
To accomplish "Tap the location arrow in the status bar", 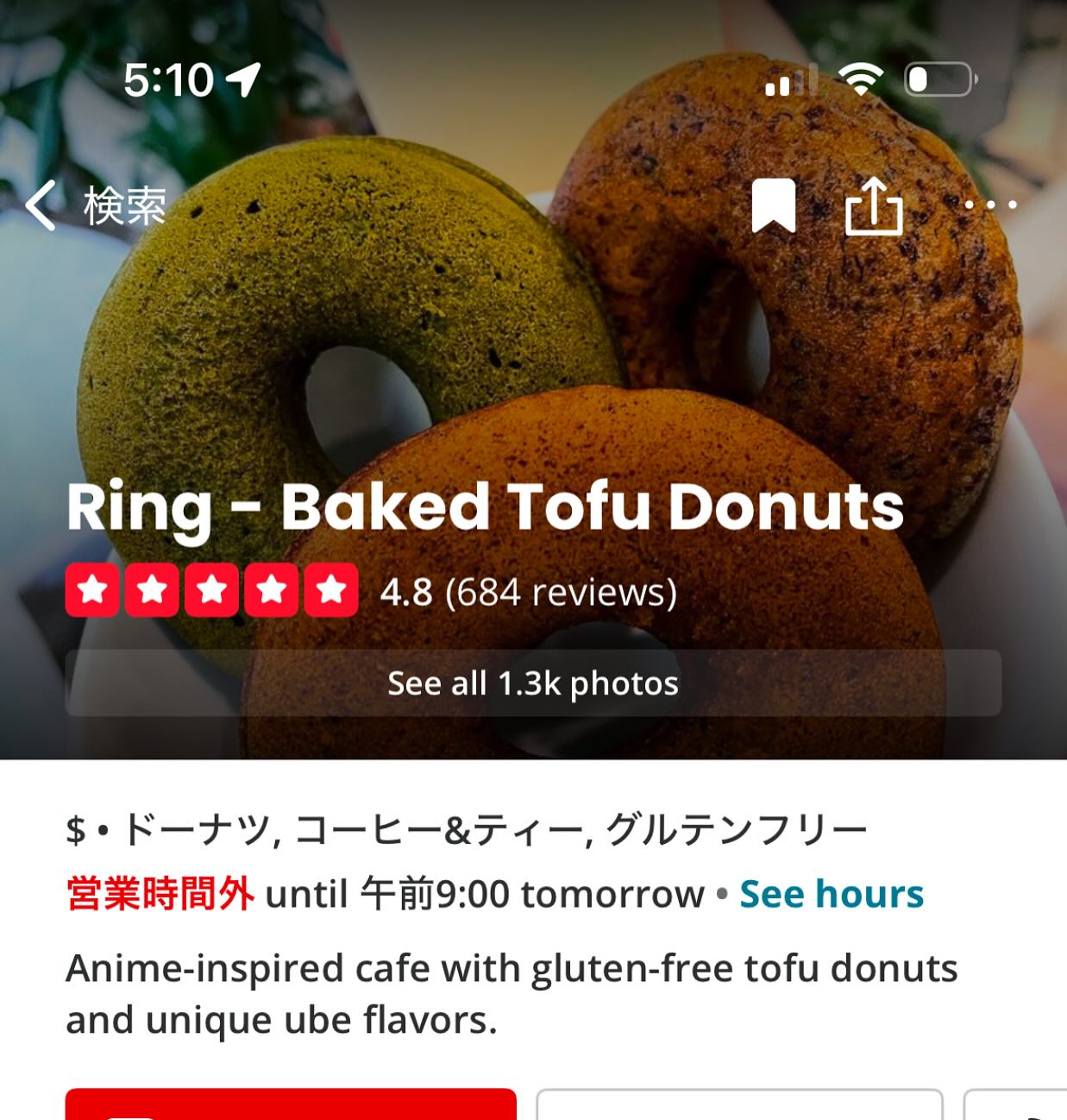I will pyautogui.click(x=244, y=78).
